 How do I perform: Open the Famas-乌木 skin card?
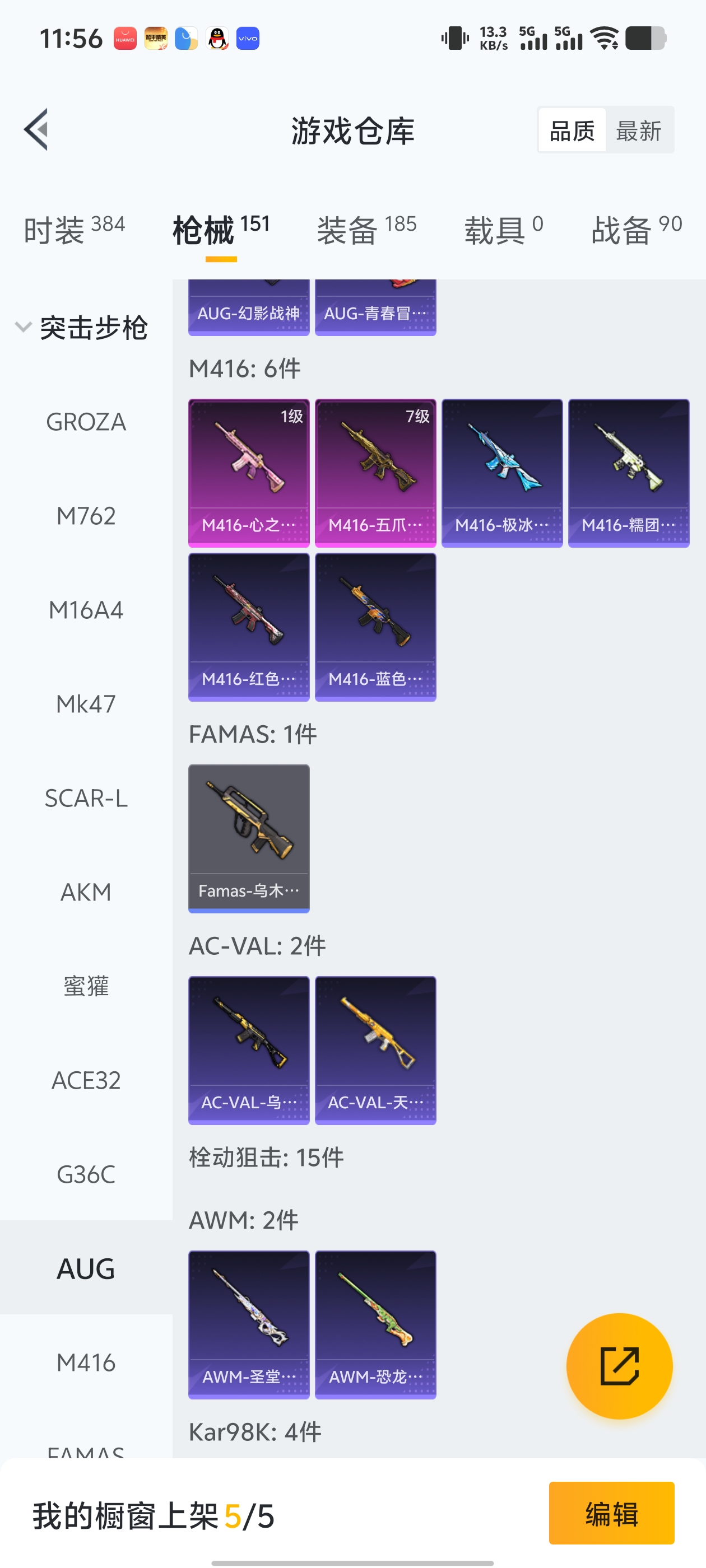(249, 838)
